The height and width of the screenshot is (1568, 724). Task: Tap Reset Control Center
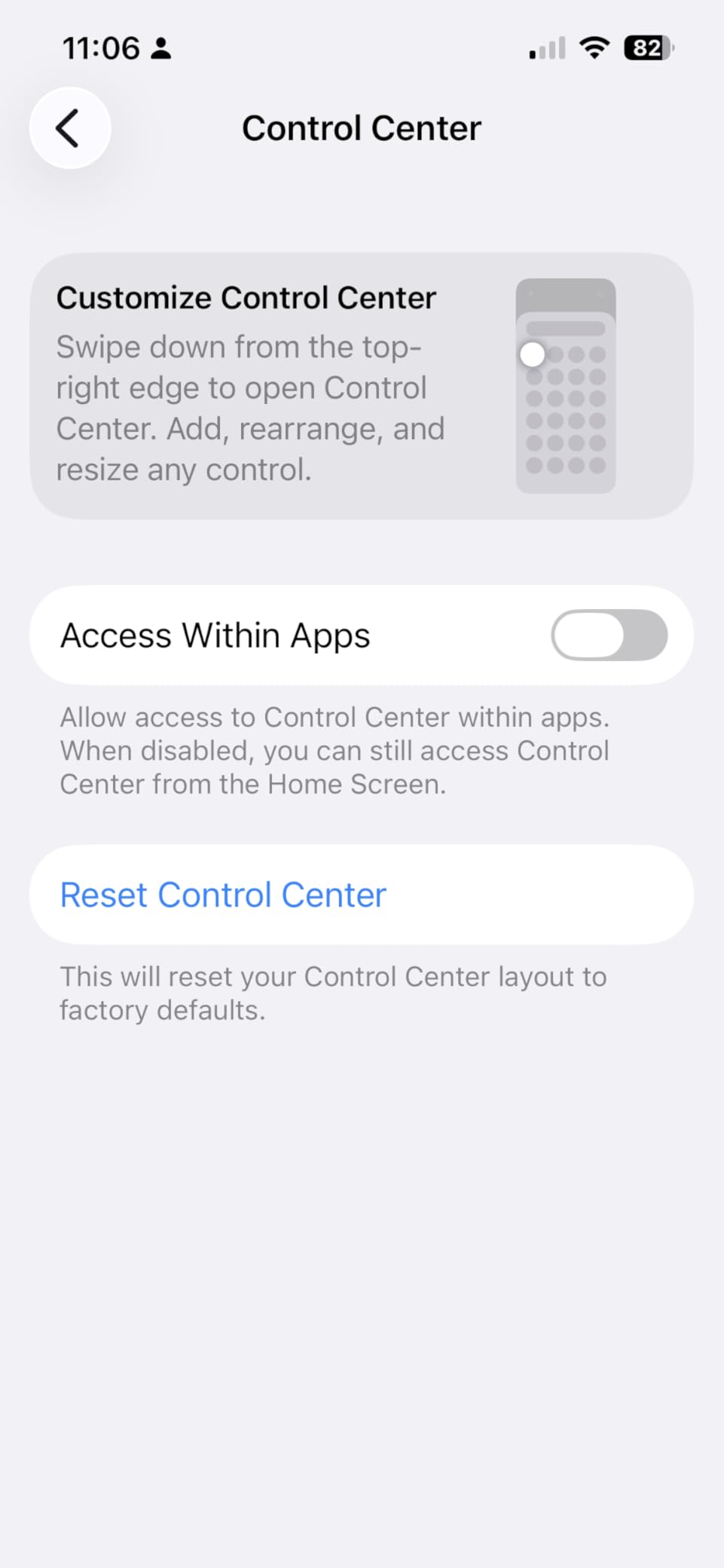pos(223,895)
